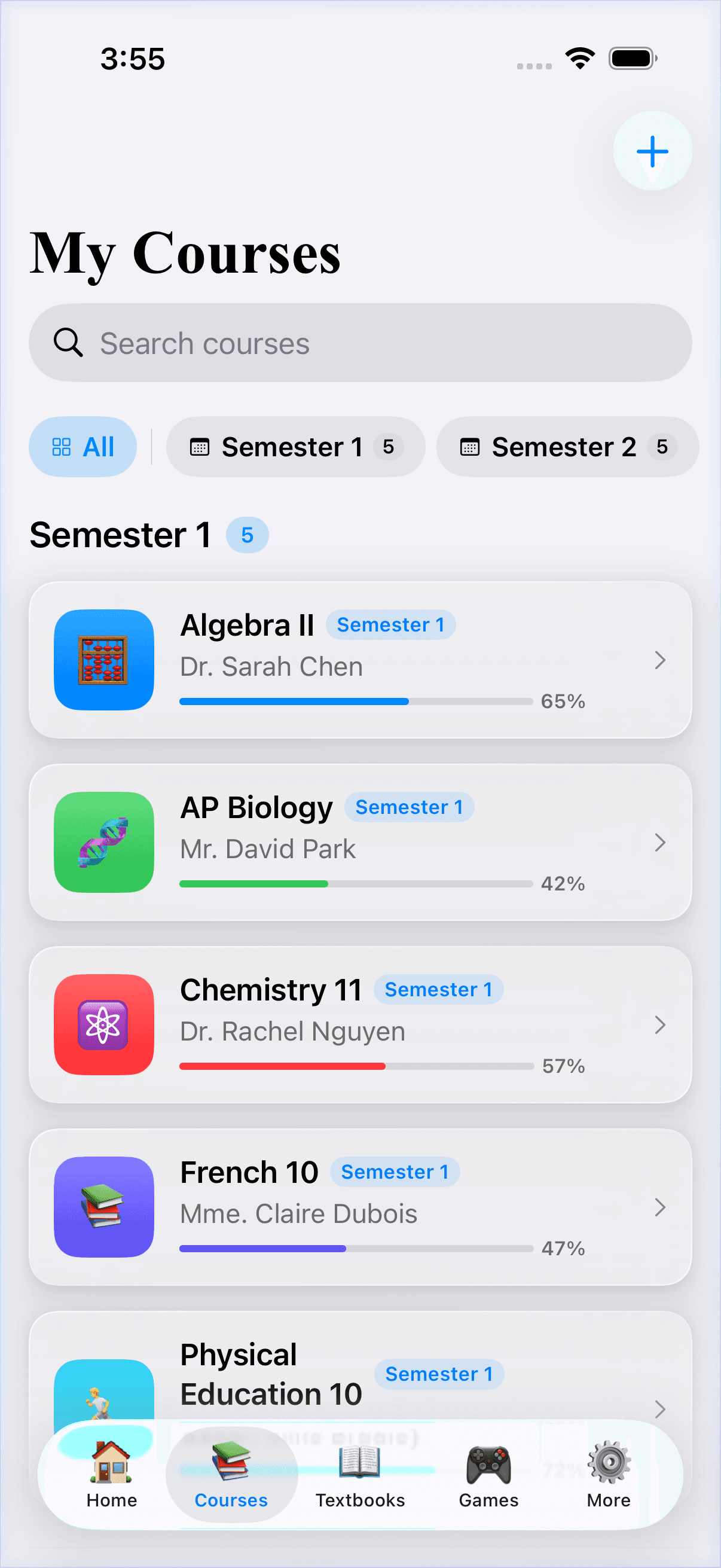The width and height of the screenshot is (721, 1568).
Task: Open AP Biology via its chevron
Action: click(x=661, y=843)
